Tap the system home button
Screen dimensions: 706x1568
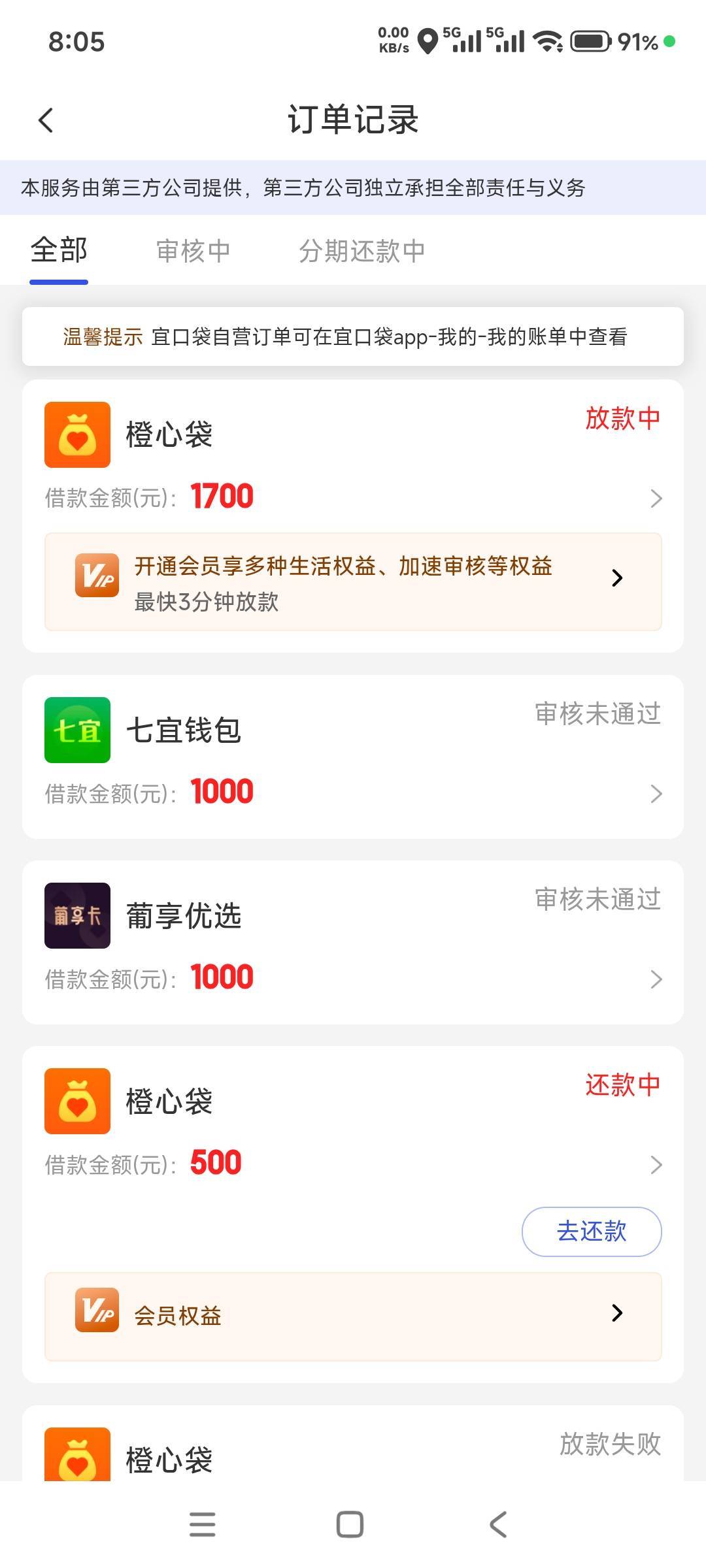[x=350, y=1524]
